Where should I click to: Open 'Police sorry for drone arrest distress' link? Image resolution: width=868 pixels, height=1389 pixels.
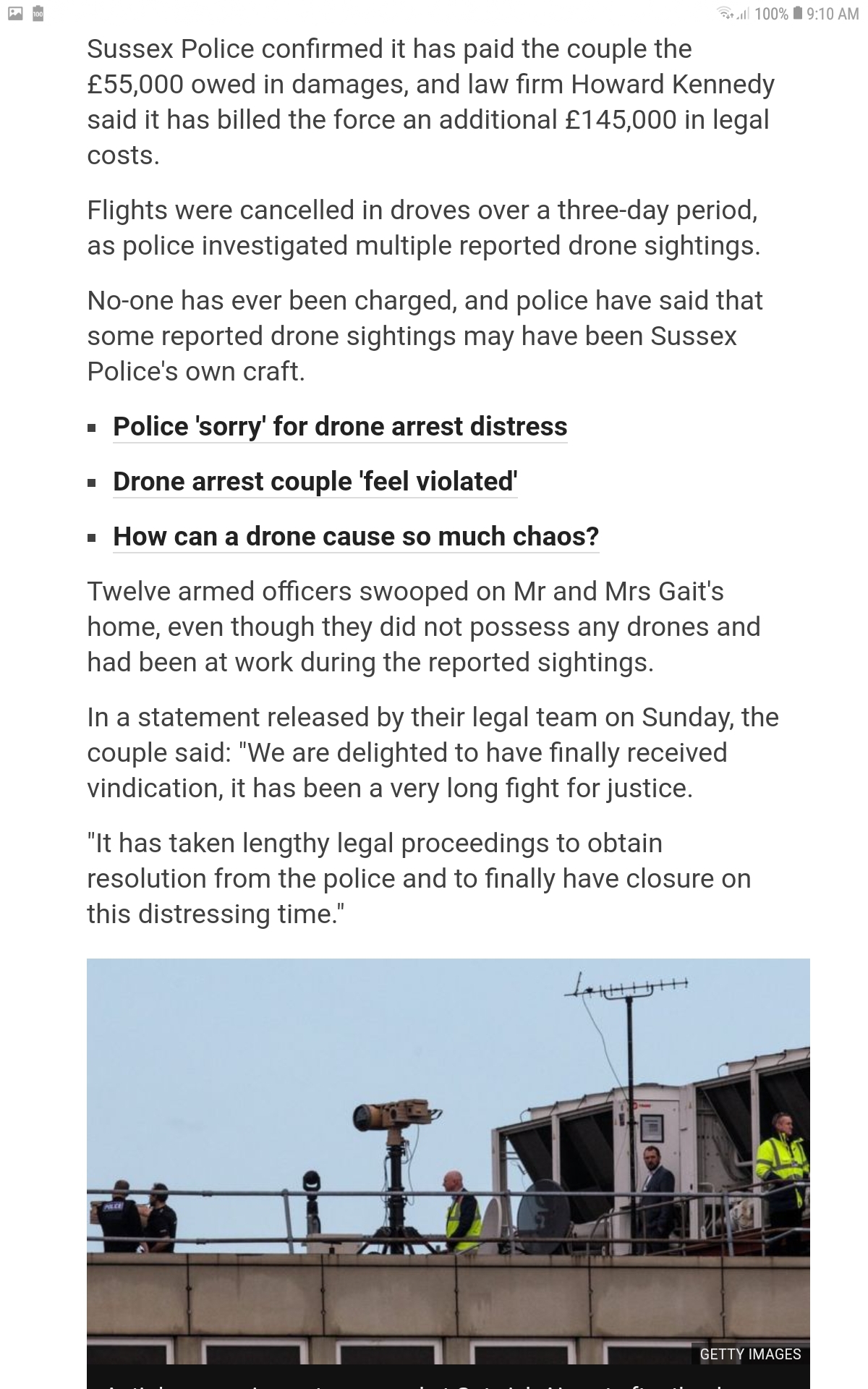coord(340,427)
